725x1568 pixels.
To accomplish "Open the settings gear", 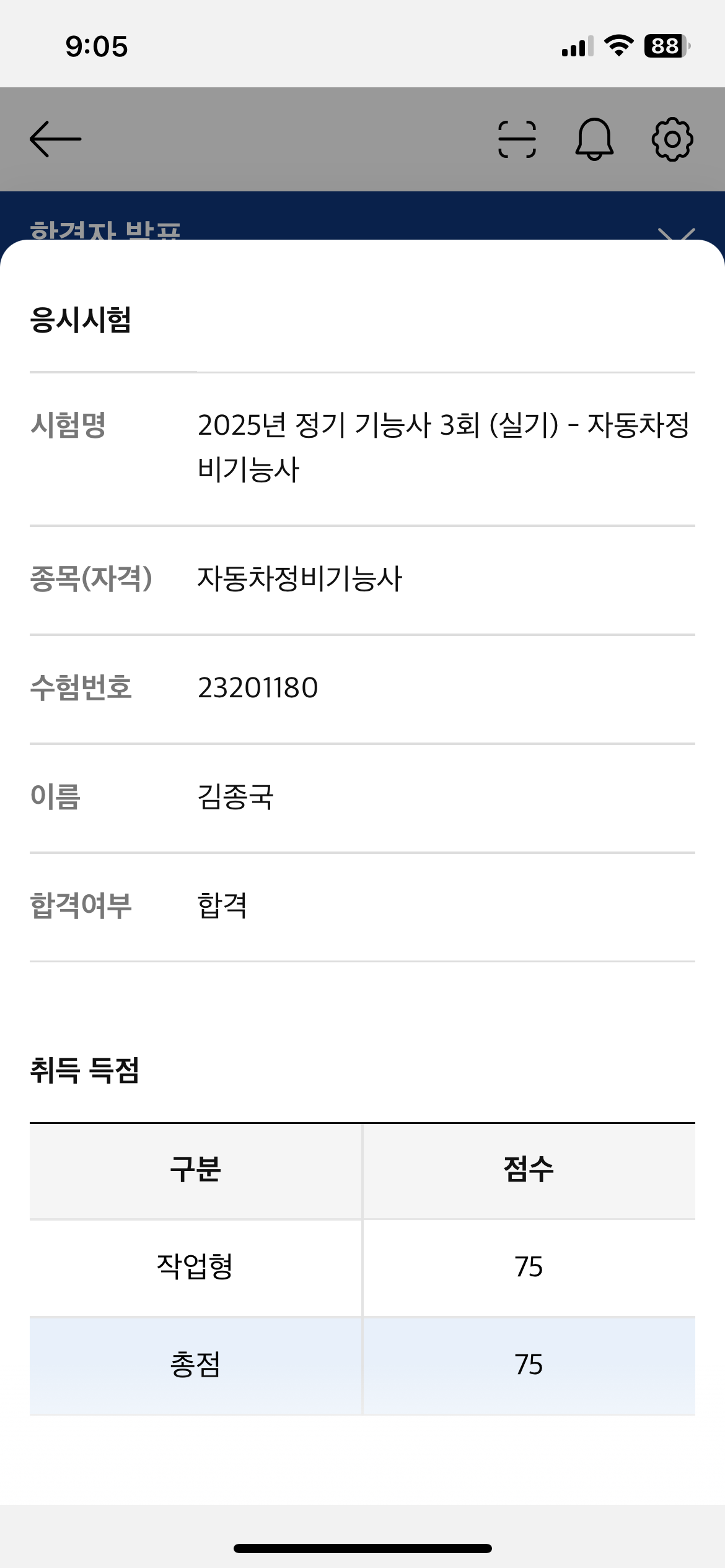I will click(672, 139).
